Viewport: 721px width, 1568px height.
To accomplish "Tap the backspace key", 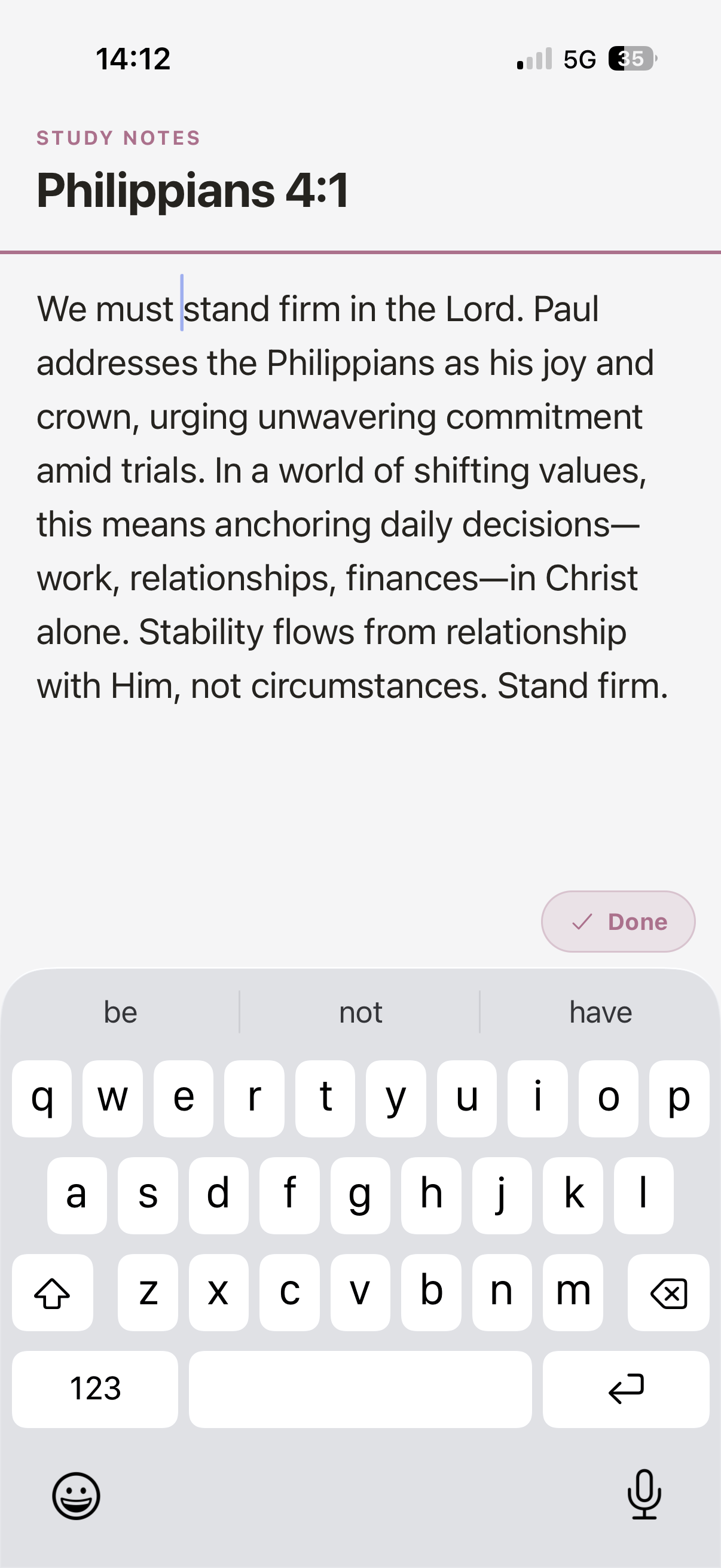I will [668, 1292].
